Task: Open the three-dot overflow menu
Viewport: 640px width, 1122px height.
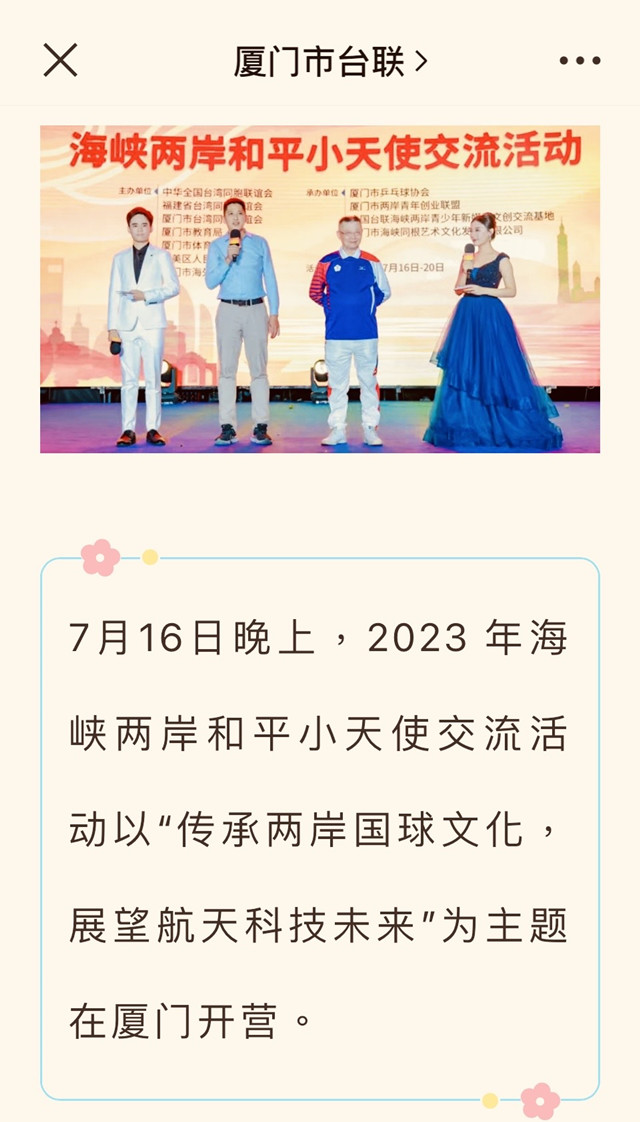Action: coord(580,61)
